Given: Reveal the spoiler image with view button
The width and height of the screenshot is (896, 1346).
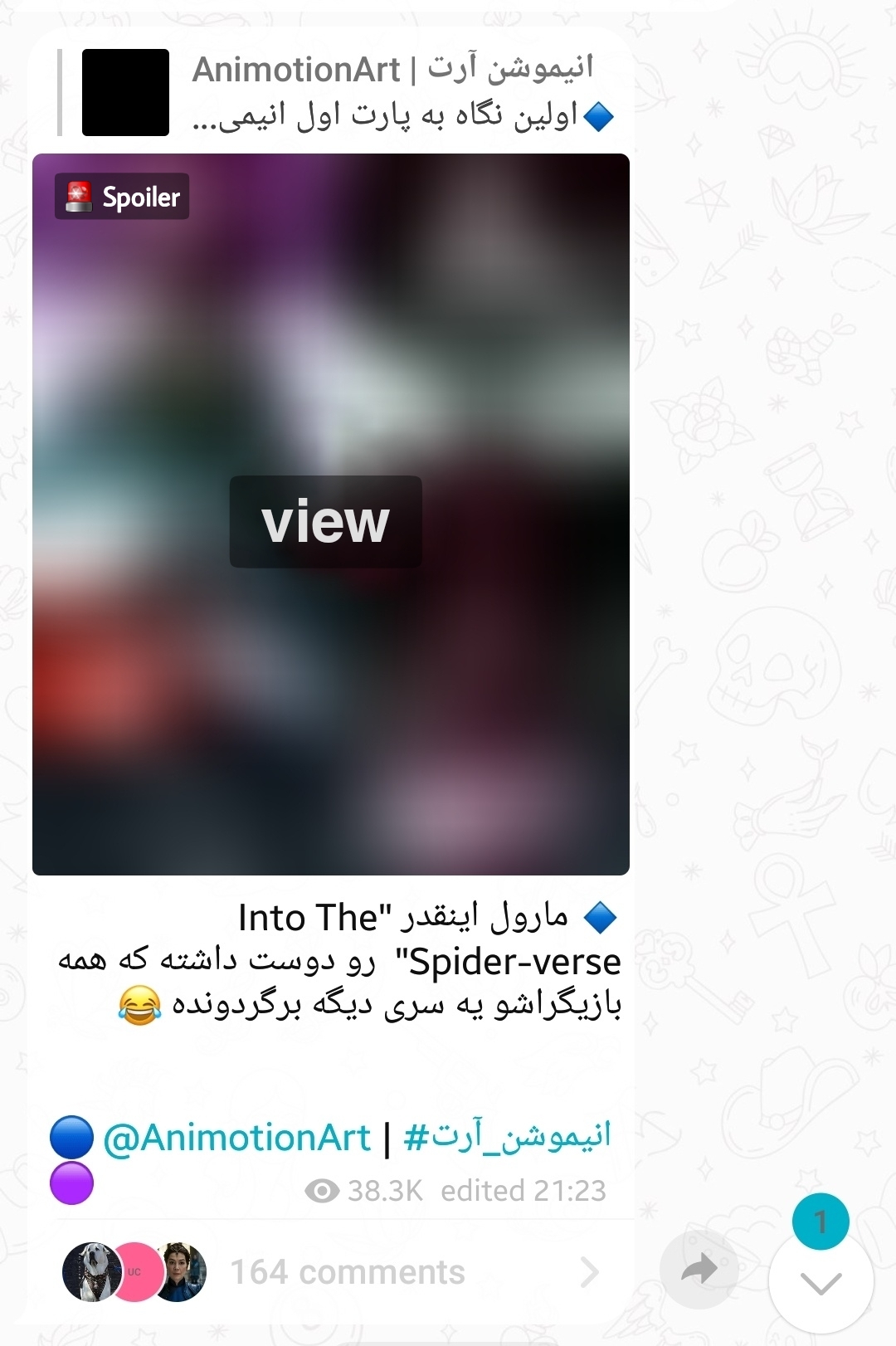Looking at the screenshot, I should (325, 522).
